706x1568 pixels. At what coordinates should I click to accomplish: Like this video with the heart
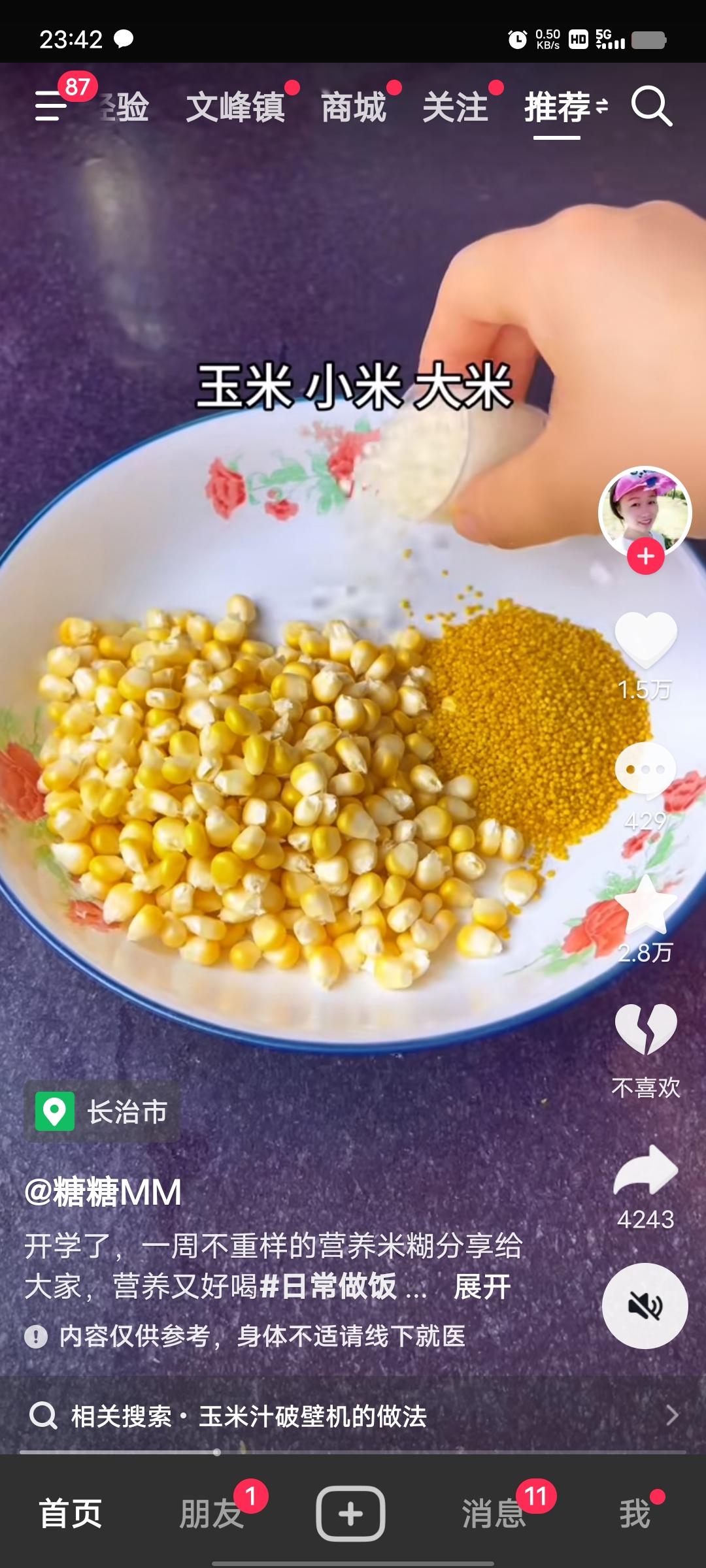pyautogui.click(x=646, y=640)
